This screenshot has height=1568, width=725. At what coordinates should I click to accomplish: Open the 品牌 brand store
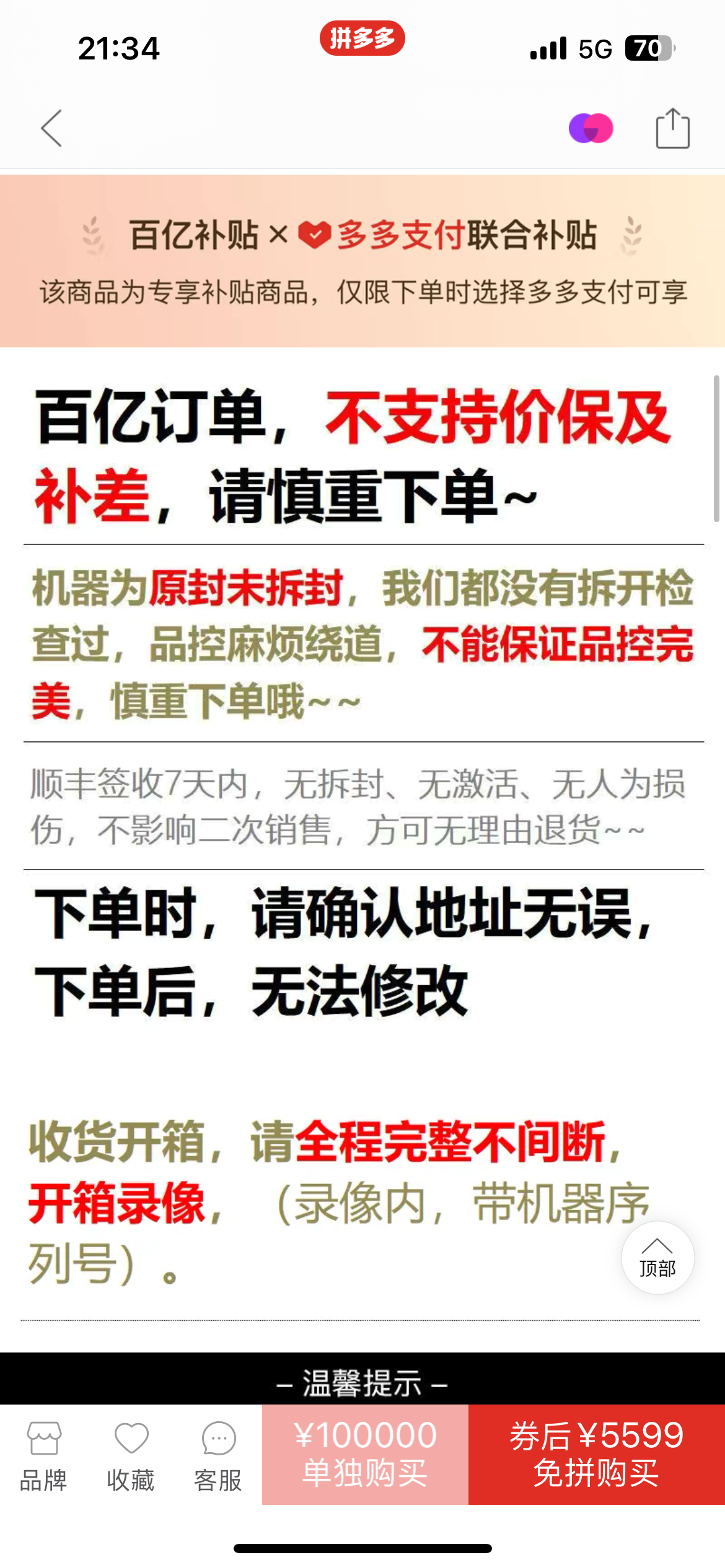pyautogui.click(x=43, y=1454)
